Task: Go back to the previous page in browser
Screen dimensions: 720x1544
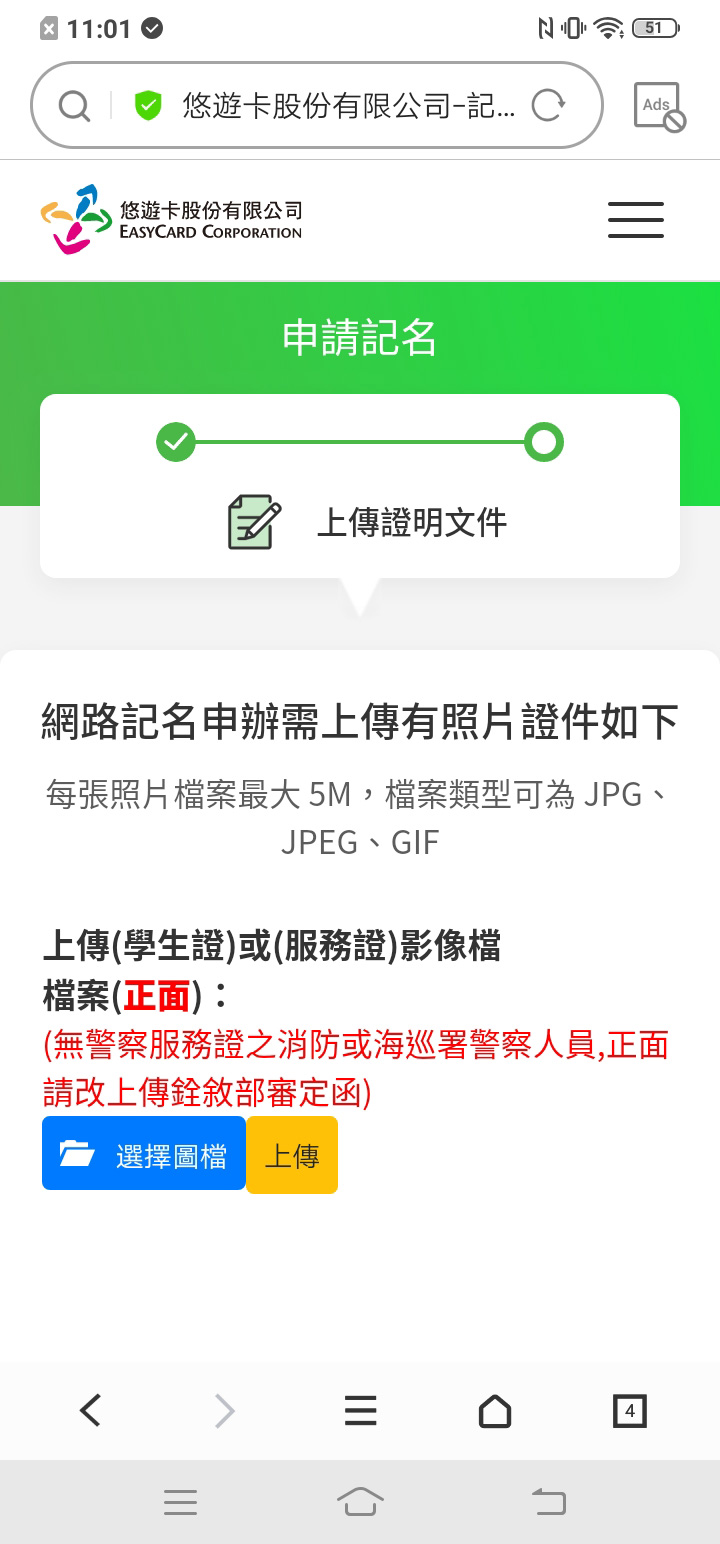Action: (90, 1411)
